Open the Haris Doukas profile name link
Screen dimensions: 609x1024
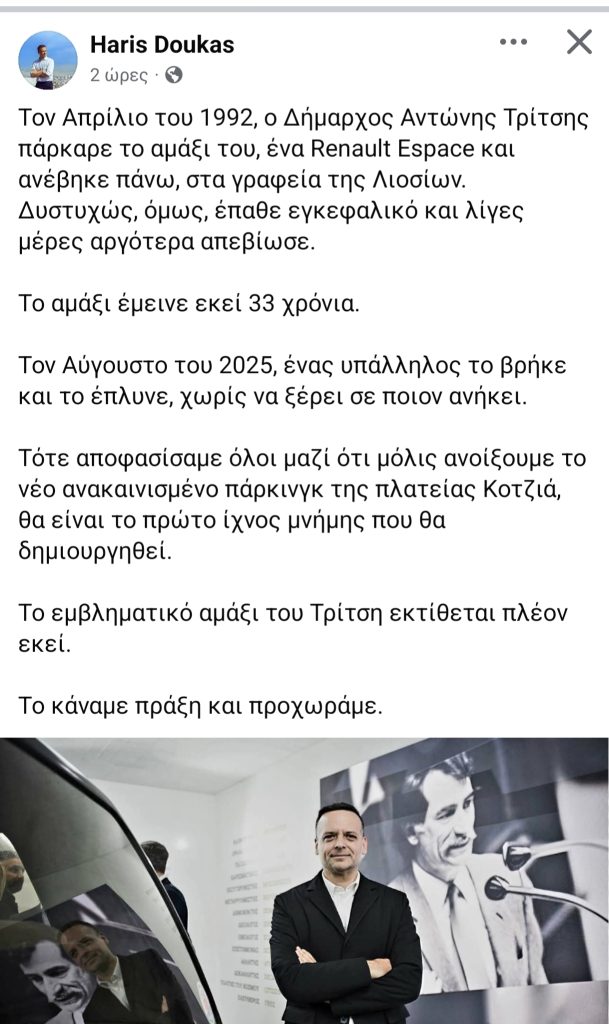pos(162,44)
